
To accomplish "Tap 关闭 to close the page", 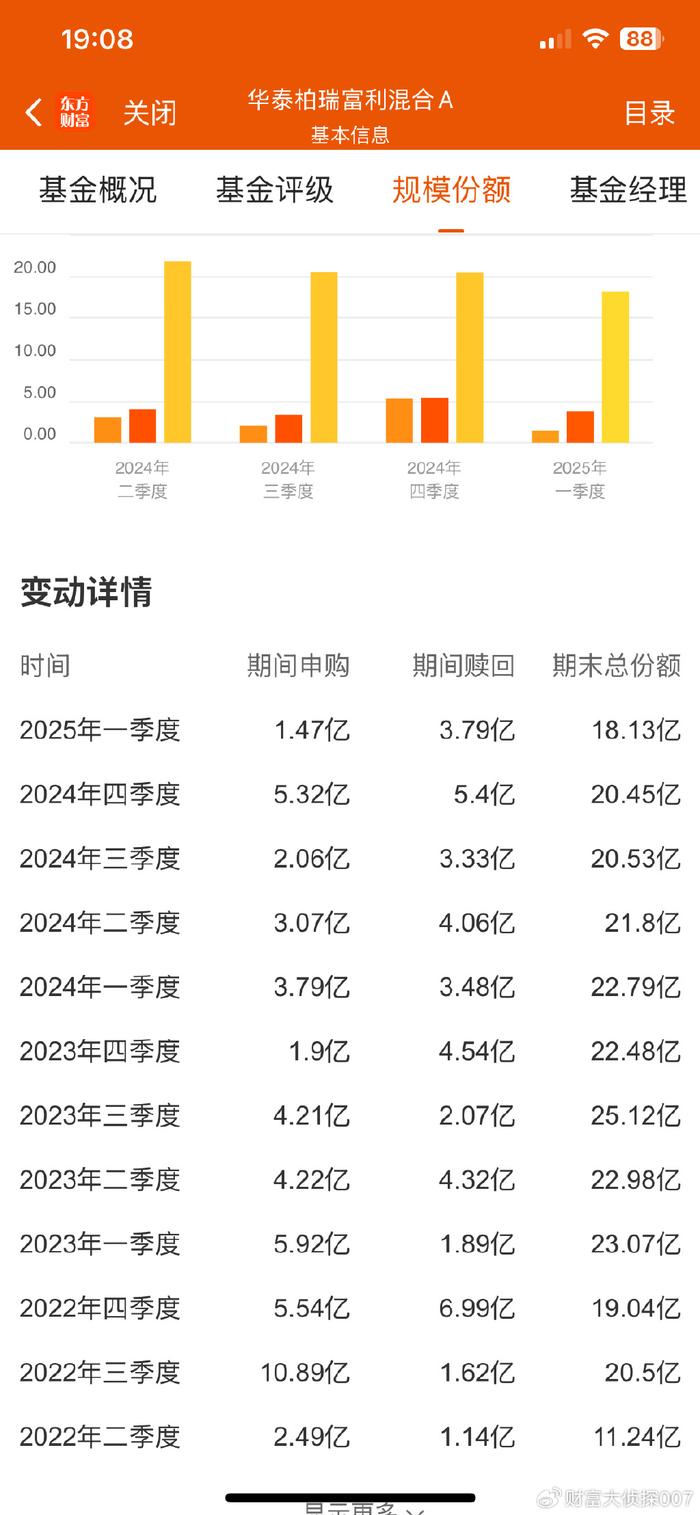I will point(150,113).
